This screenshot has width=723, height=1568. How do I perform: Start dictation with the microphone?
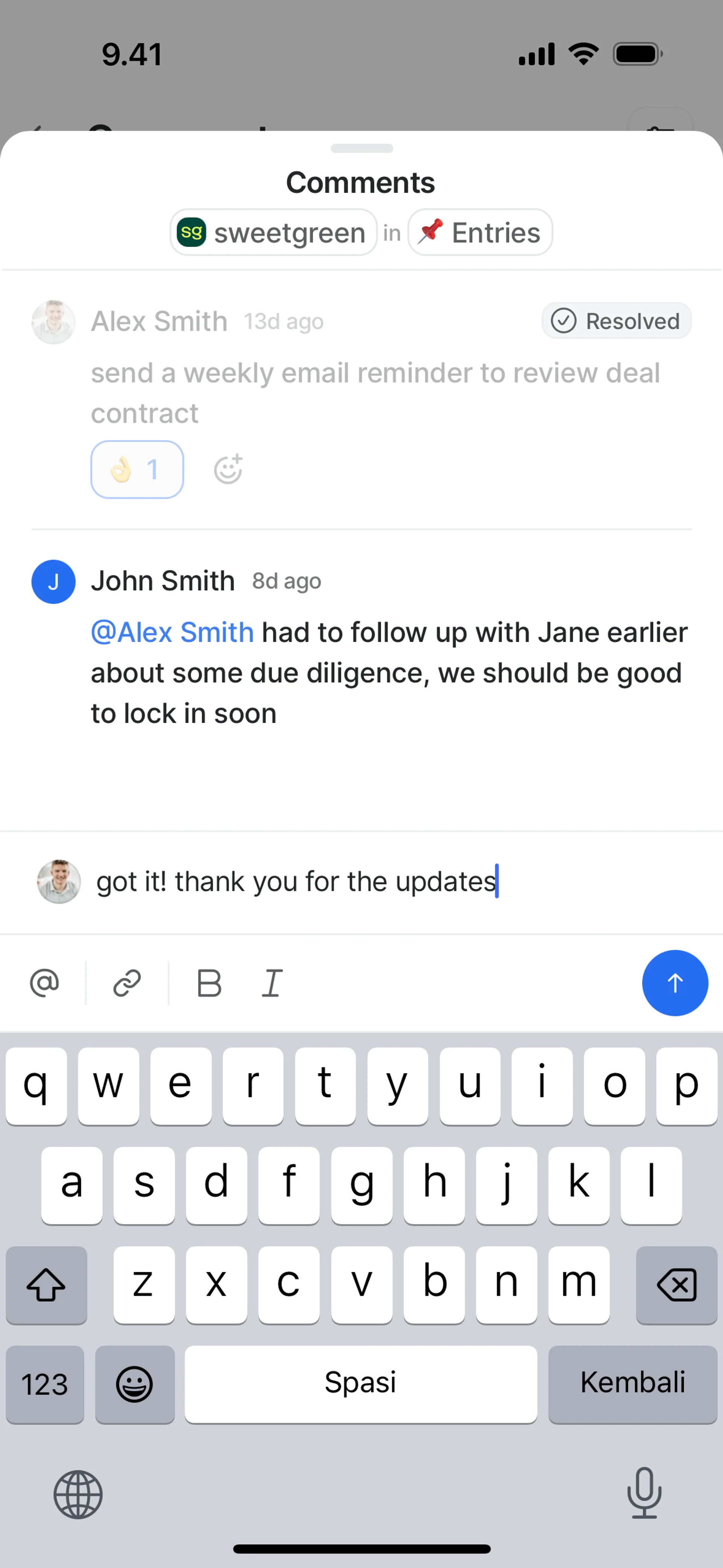[644, 1493]
